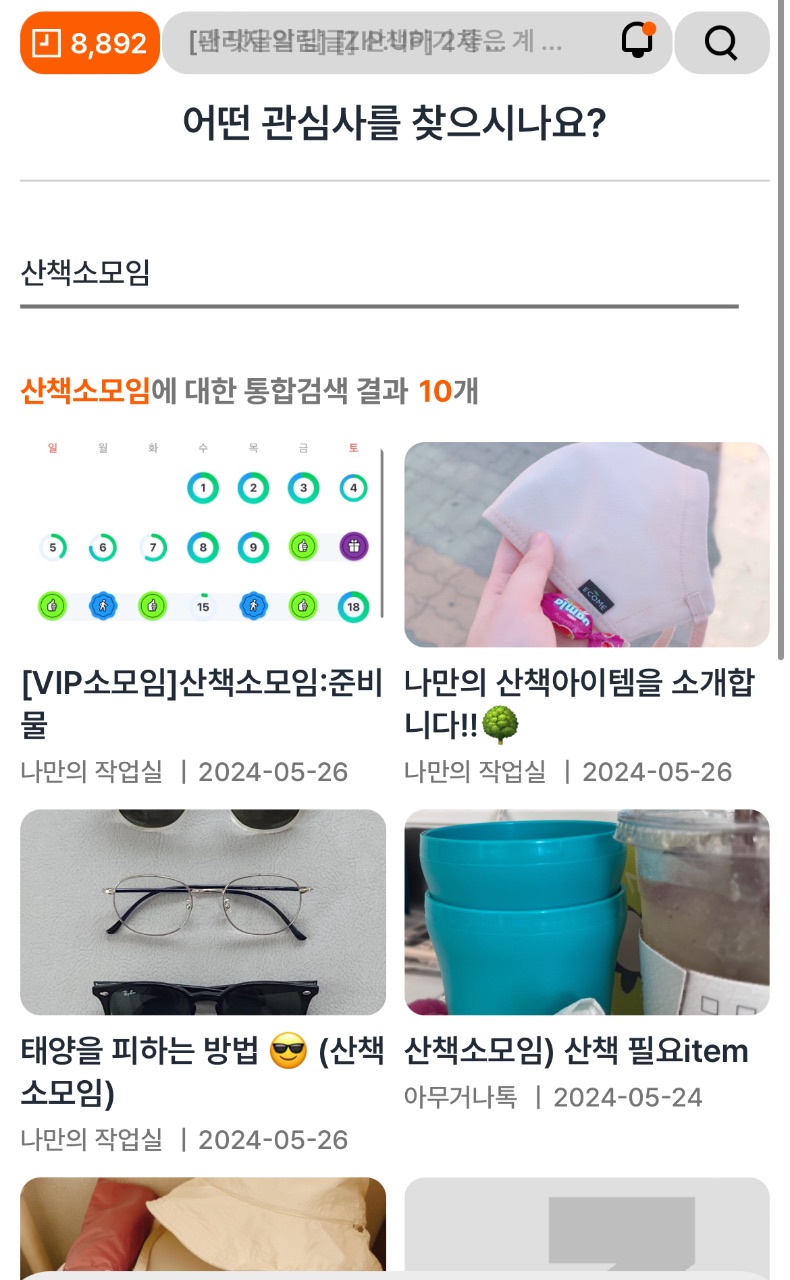Tap the magnifier search icon
Viewport: 790px width, 1280px height.
[721, 43]
